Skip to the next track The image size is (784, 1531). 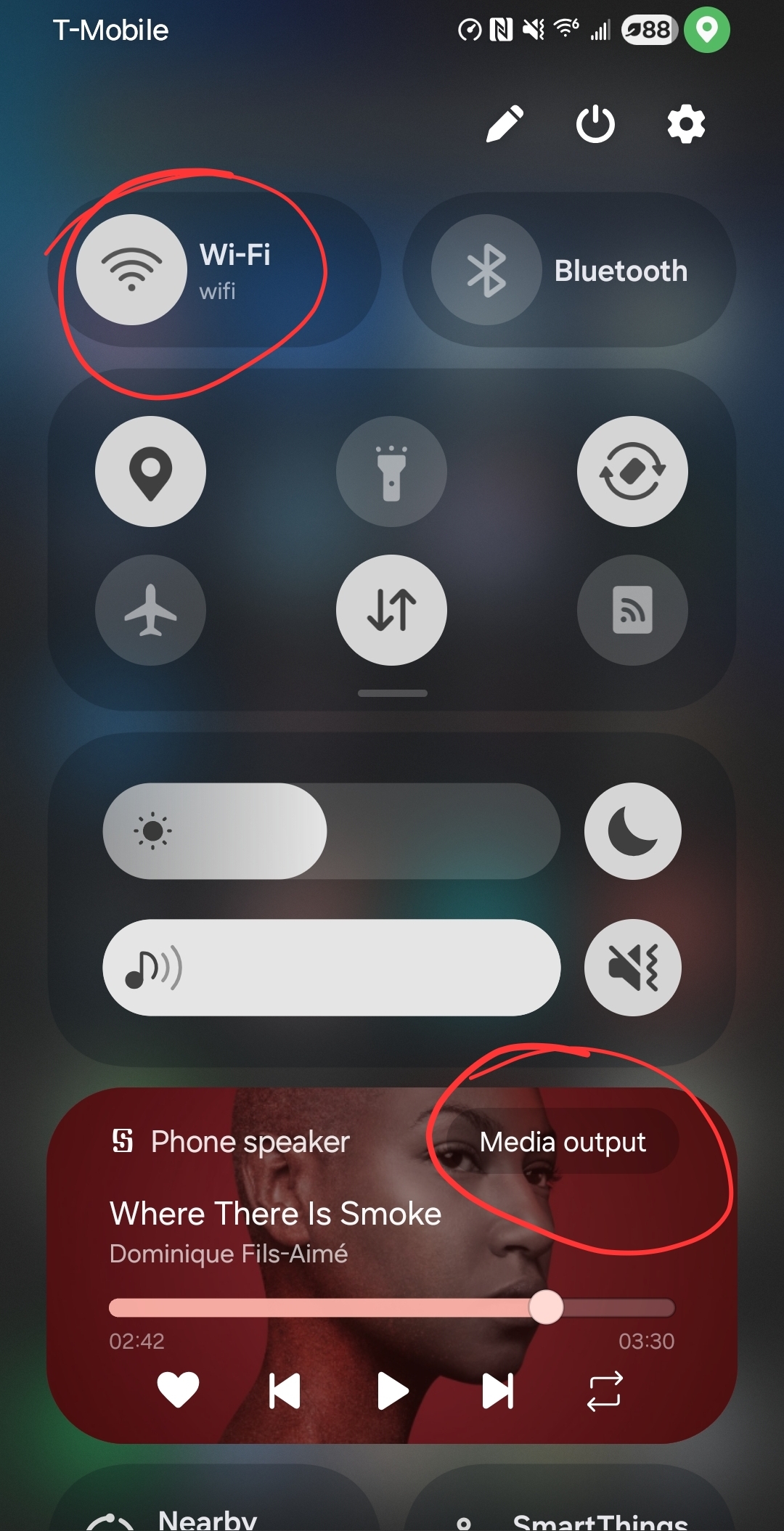(x=498, y=1391)
